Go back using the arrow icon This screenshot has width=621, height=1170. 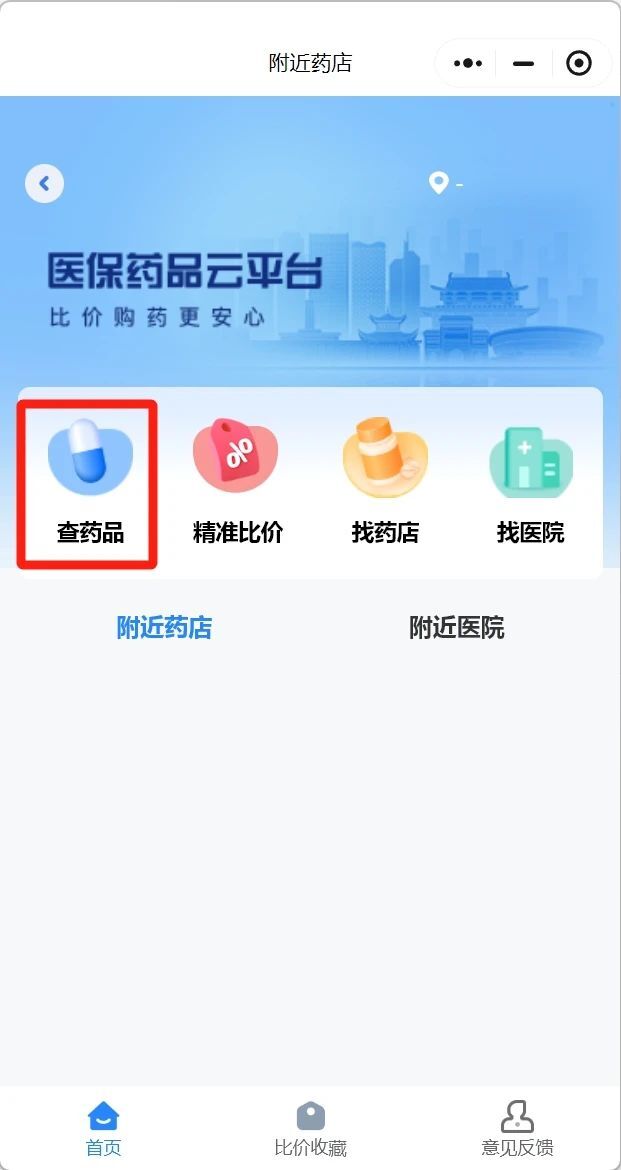click(x=44, y=184)
